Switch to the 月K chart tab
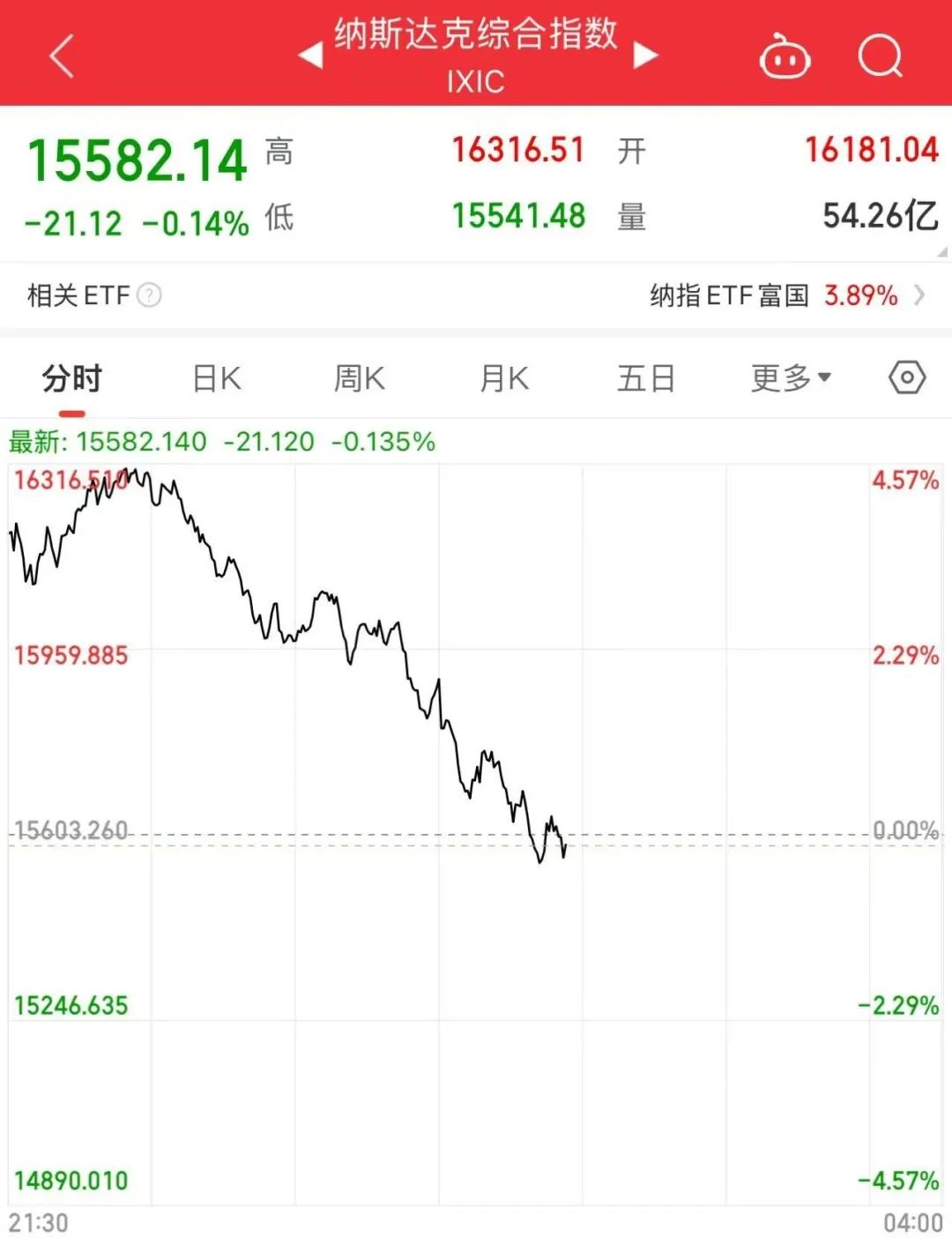 tap(503, 379)
